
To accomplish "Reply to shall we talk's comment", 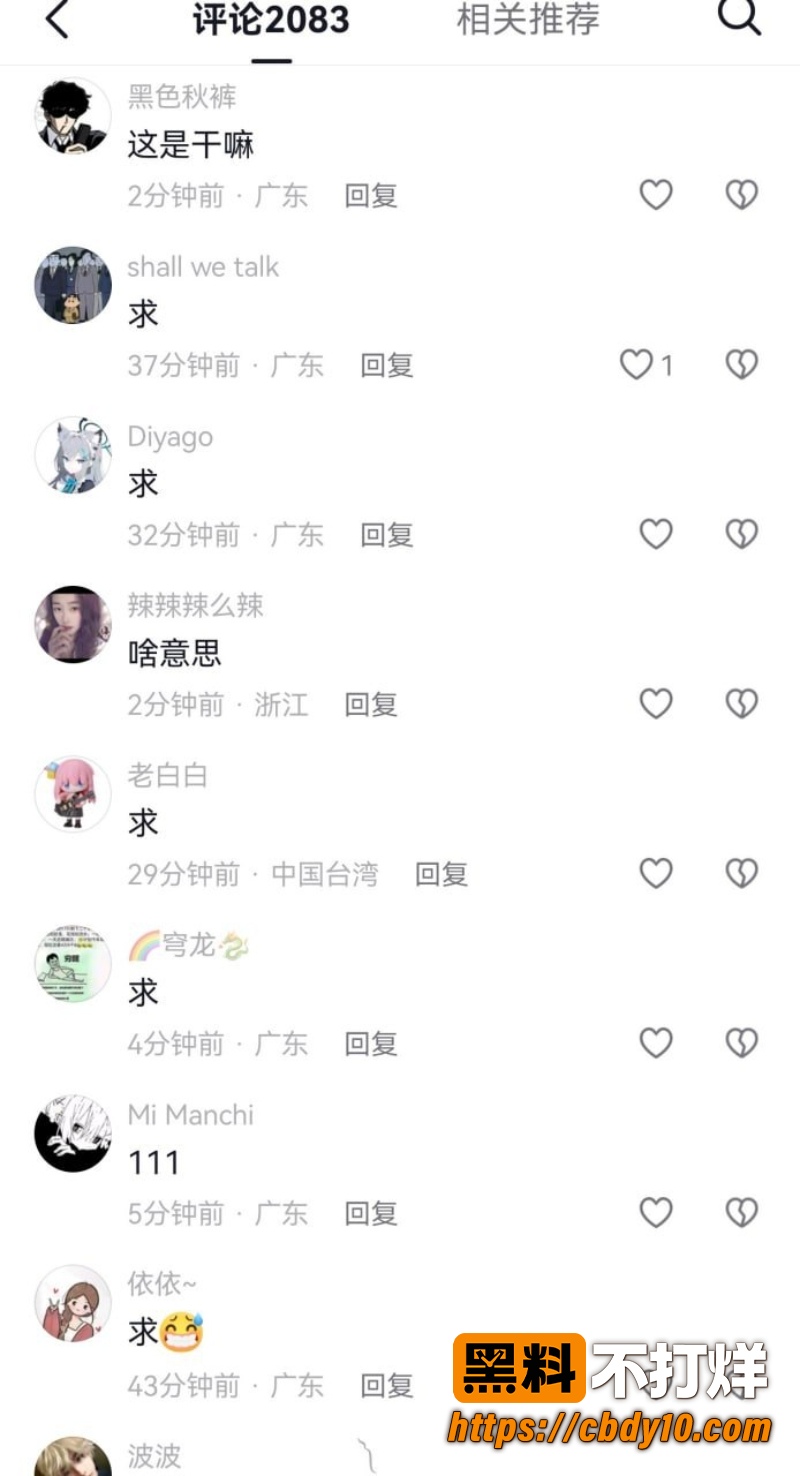I will click(x=387, y=365).
